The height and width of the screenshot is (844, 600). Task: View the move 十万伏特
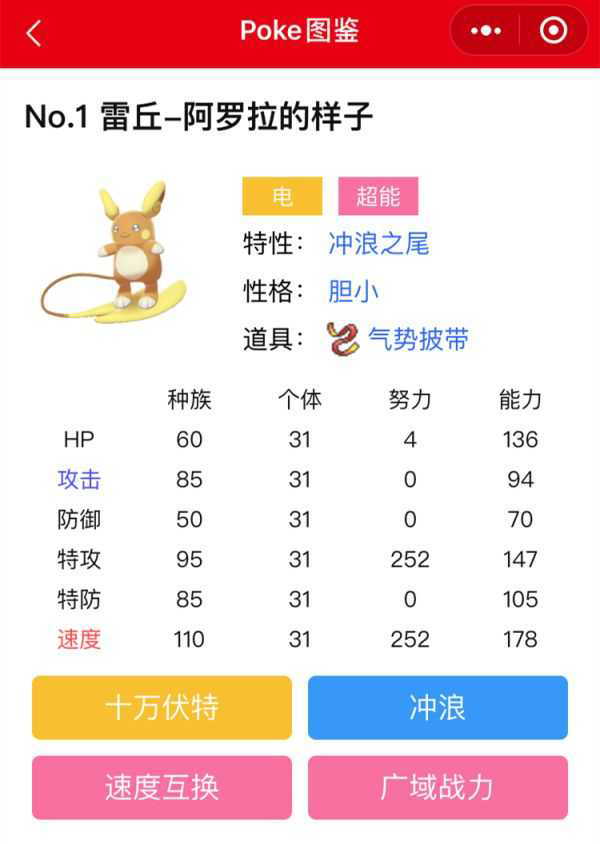click(x=162, y=708)
